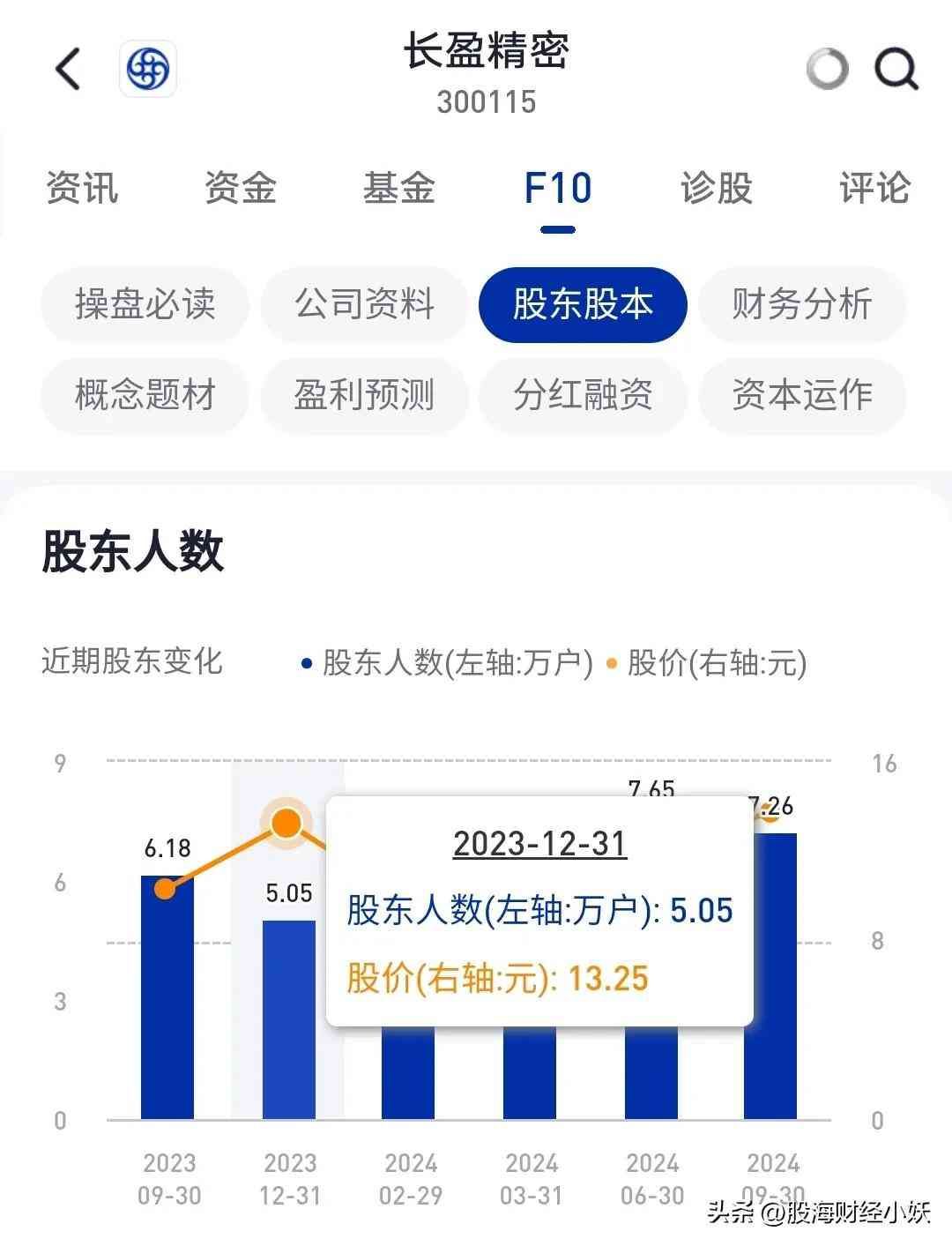Image resolution: width=952 pixels, height=1246 pixels.
Task: Open the 基金 tab
Action: (x=398, y=188)
